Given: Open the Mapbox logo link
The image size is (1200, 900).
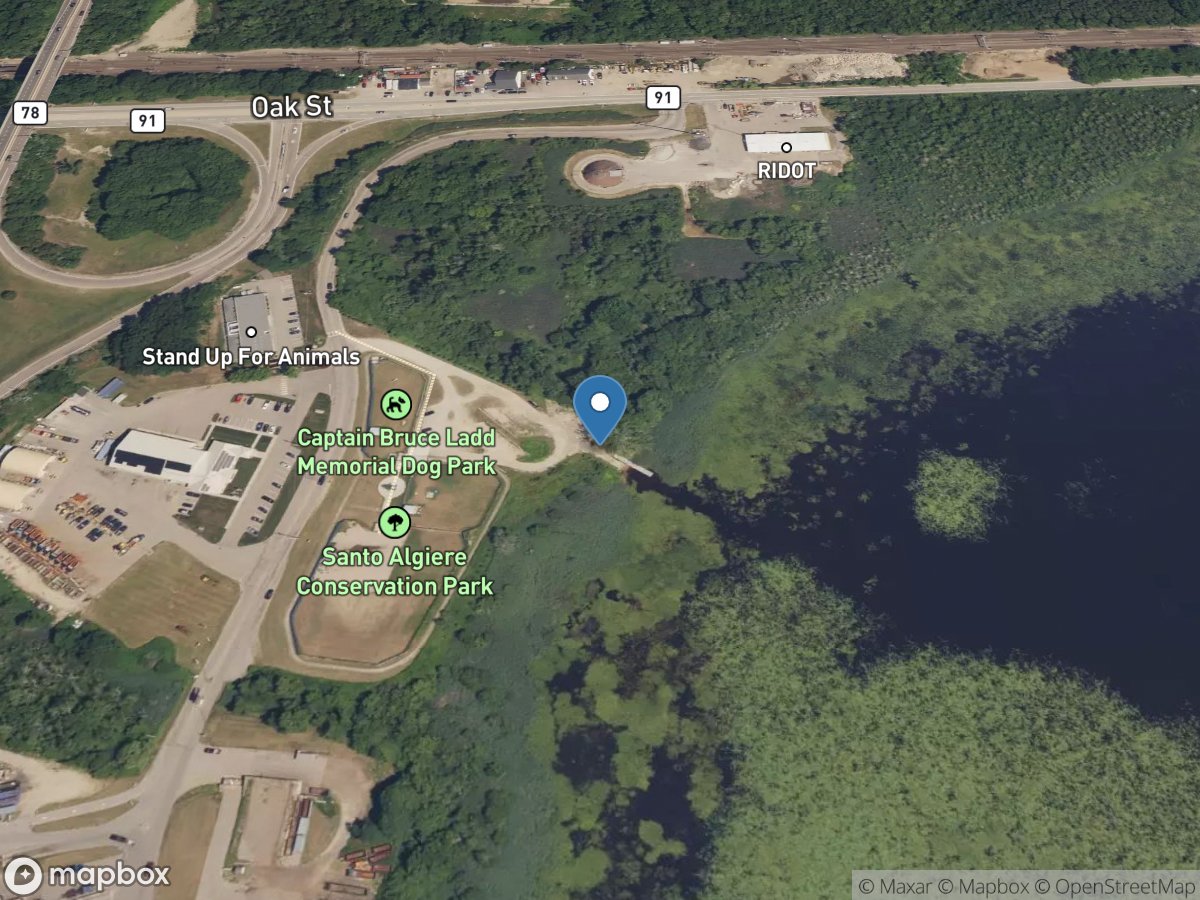Looking at the screenshot, I should (x=86, y=876).
